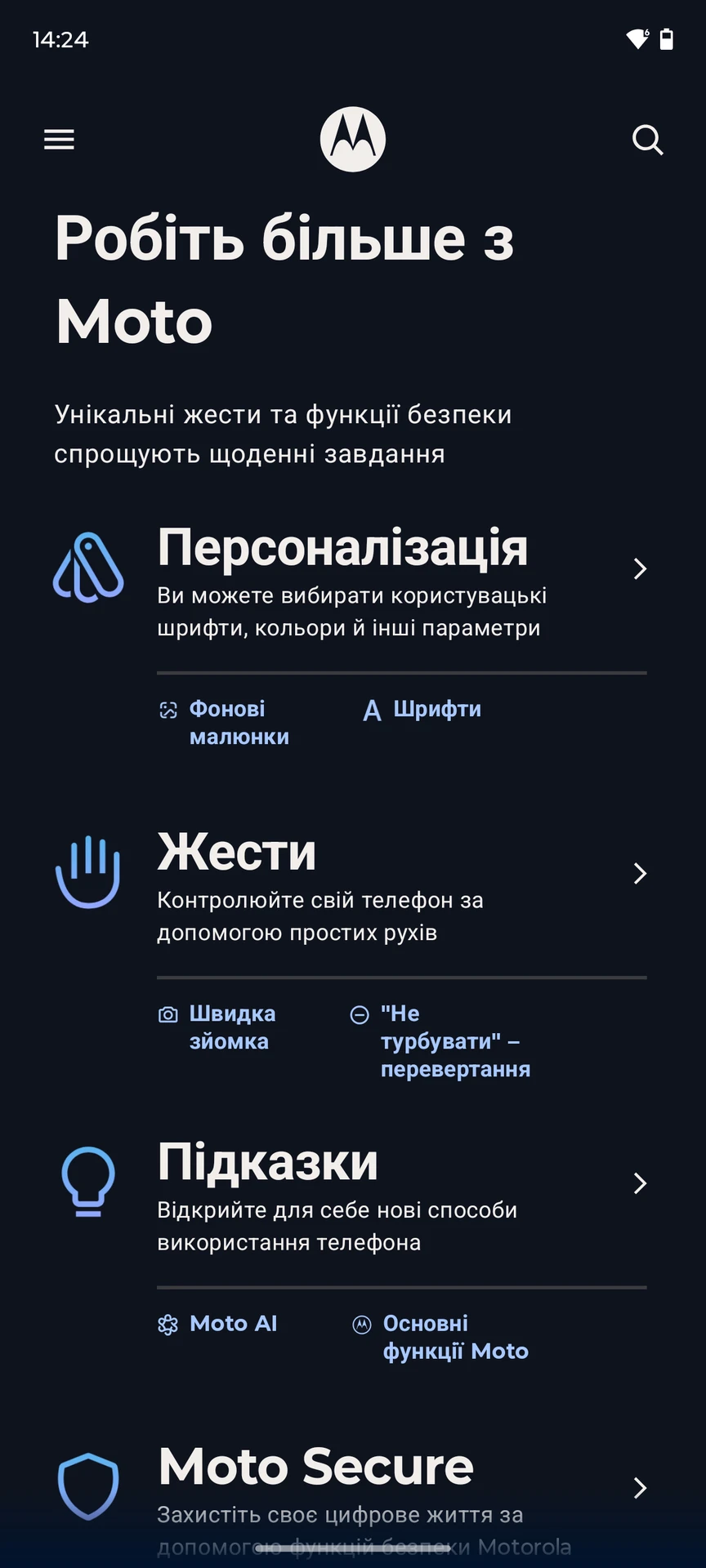Open the Moto Secure section
The height and width of the screenshot is (1568, 706).
pos(315,1467)
